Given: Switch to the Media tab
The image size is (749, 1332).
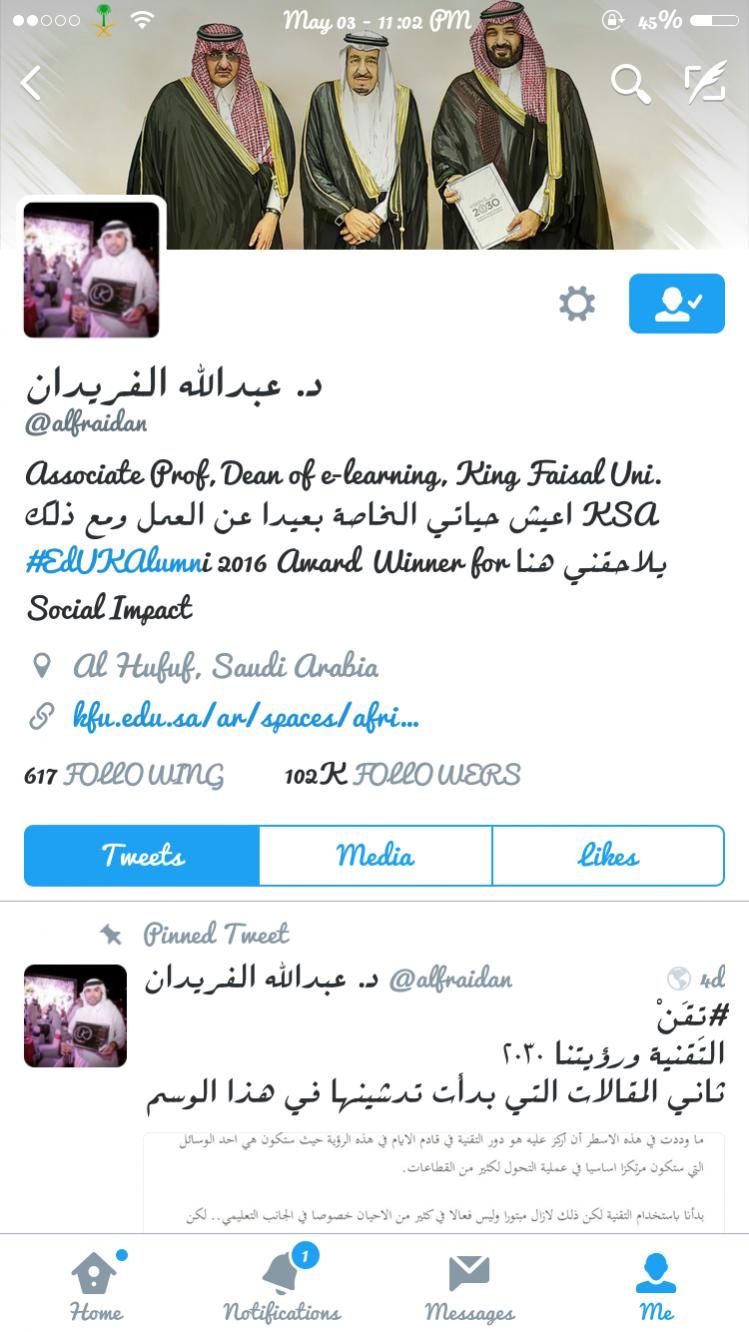Looking at the screenshot, I should (x=375, y=856).
